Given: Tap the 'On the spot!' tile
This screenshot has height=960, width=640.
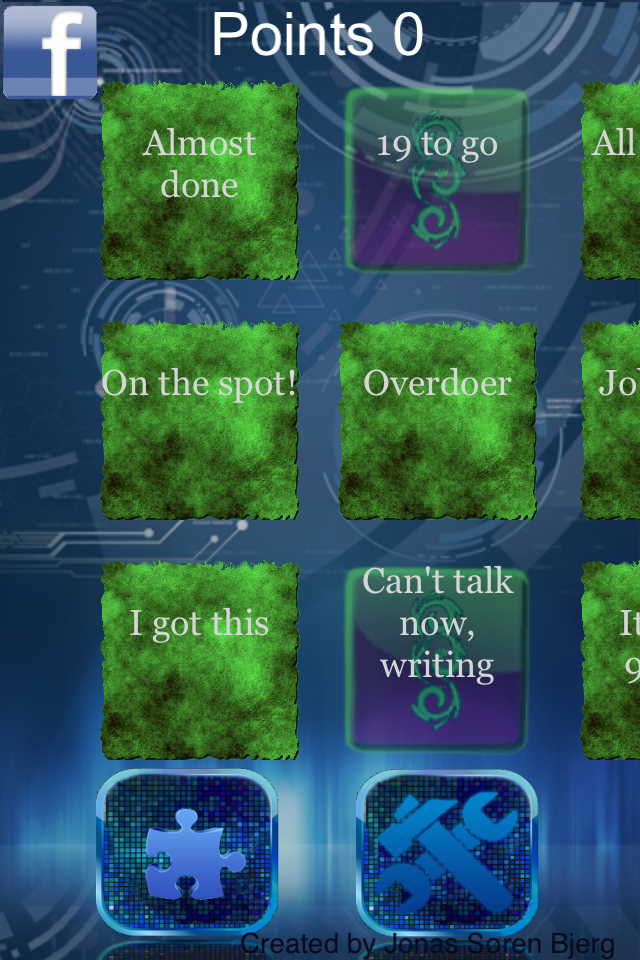Looking at the screenshot, I should tap(200, 420).
